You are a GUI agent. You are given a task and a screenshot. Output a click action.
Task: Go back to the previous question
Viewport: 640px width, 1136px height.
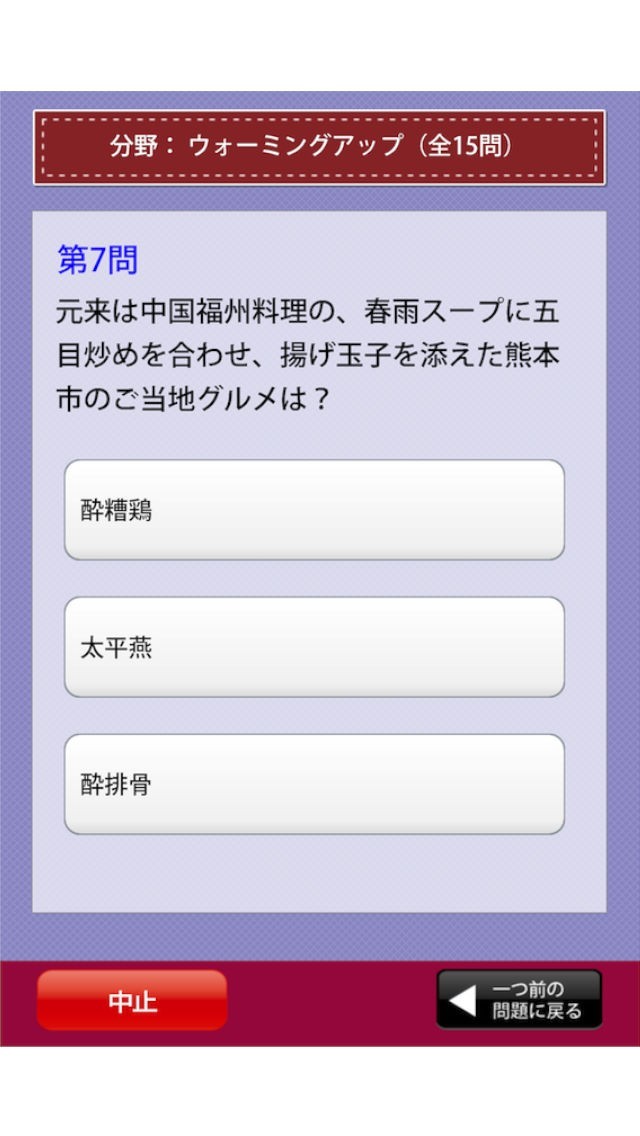[519, 1000]
